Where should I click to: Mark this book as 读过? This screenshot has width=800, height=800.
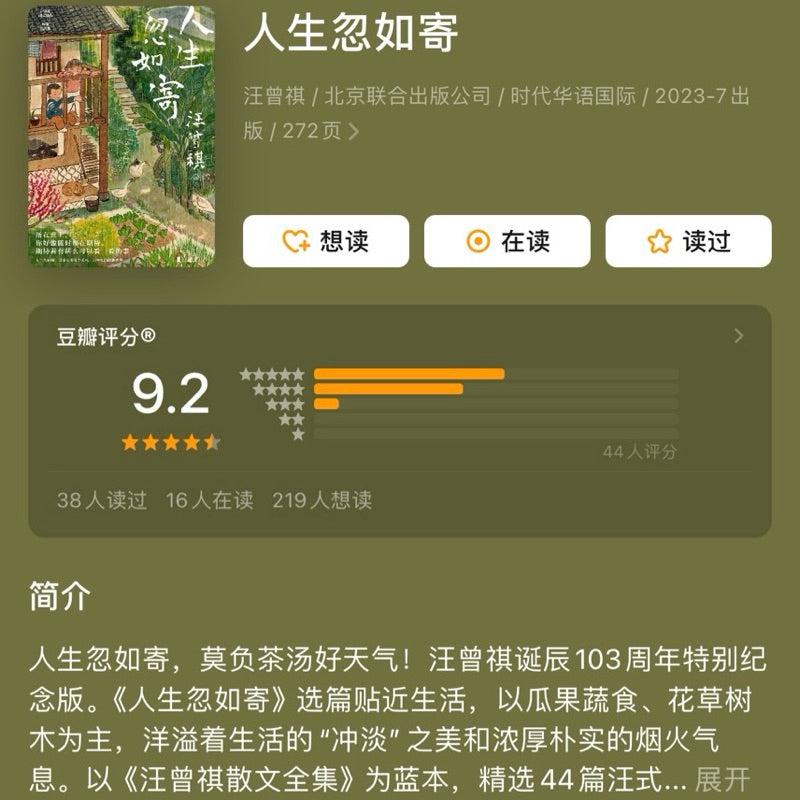coord(688,241)
